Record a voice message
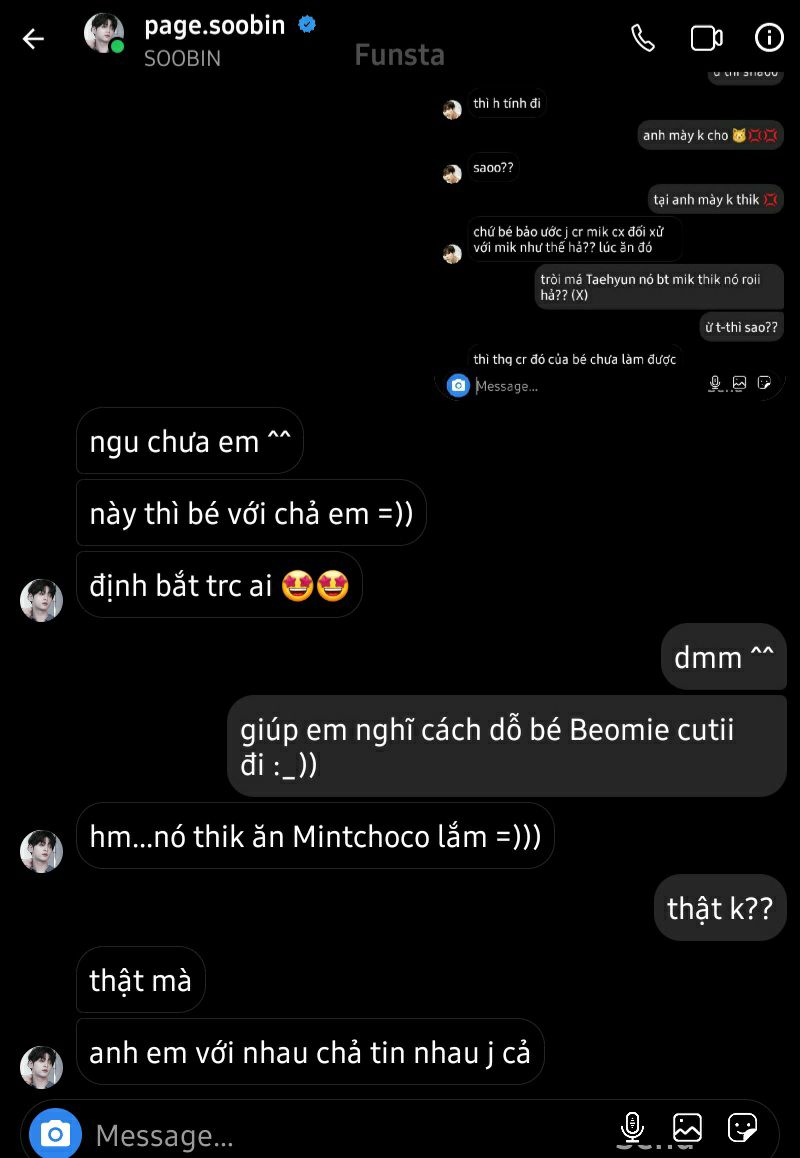 pos(632,1128)
